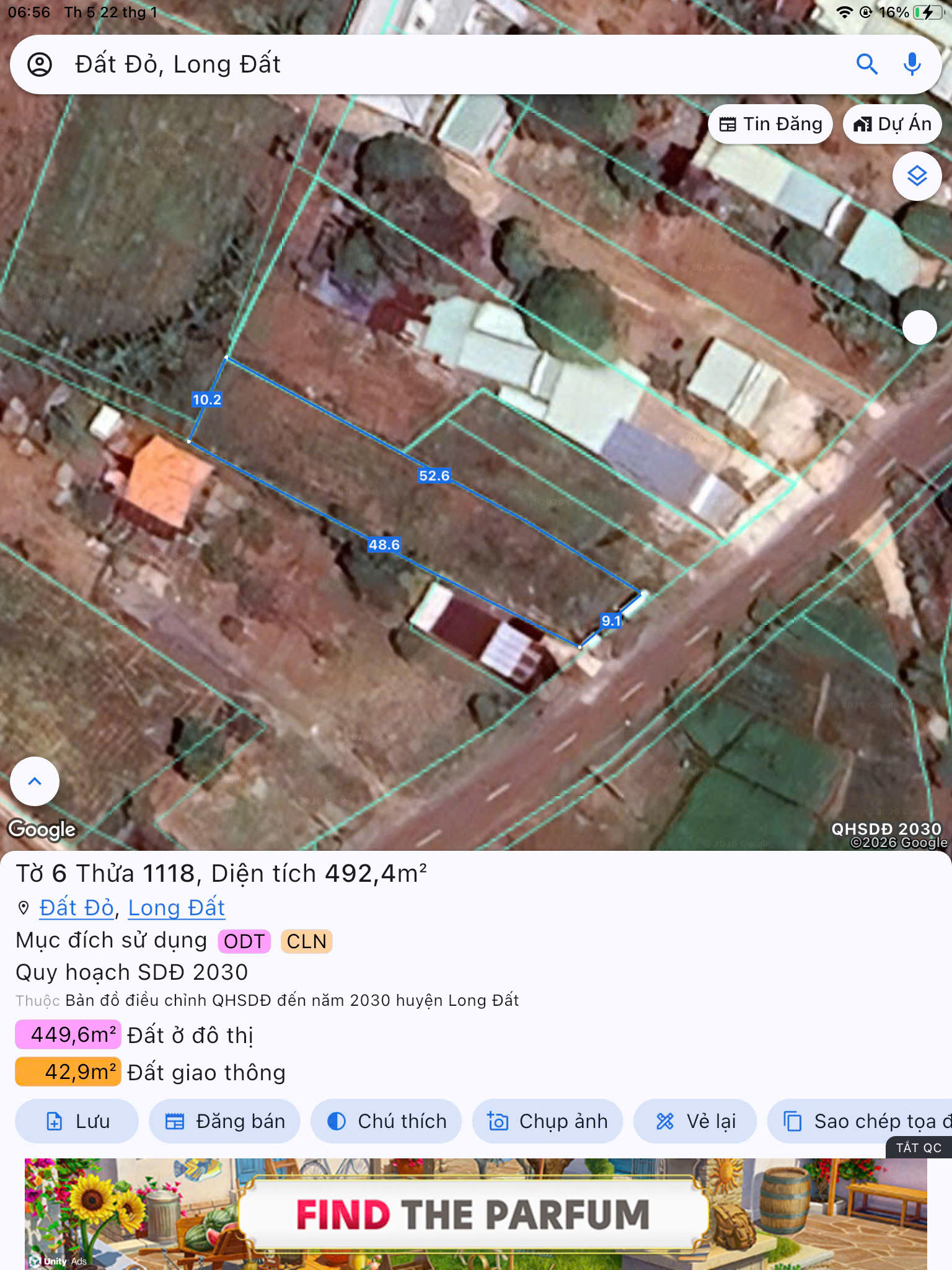Tap the ODT land-use tag

coord(244,941)
